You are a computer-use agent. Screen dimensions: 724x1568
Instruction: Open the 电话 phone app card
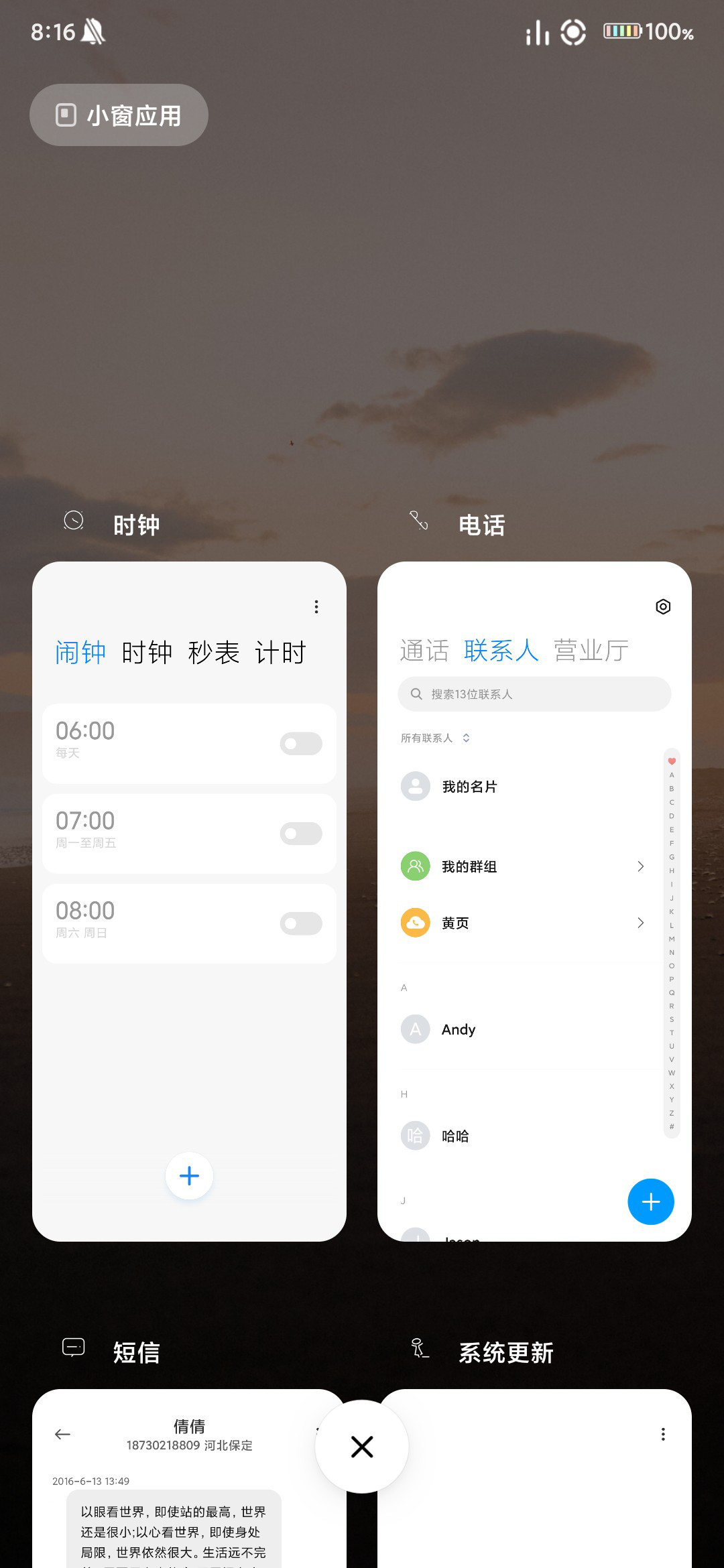click(x=534, y=901)
